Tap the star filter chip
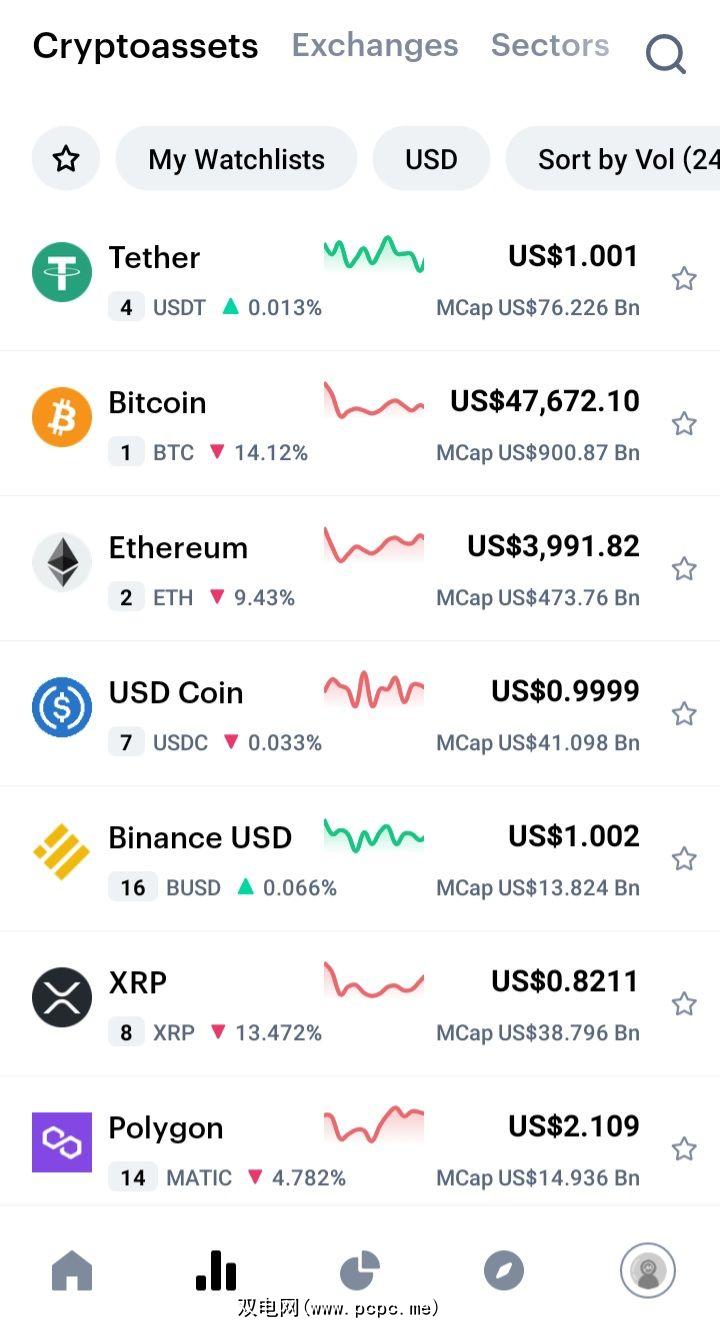720x1331 pixels. (x=66, y=158)
